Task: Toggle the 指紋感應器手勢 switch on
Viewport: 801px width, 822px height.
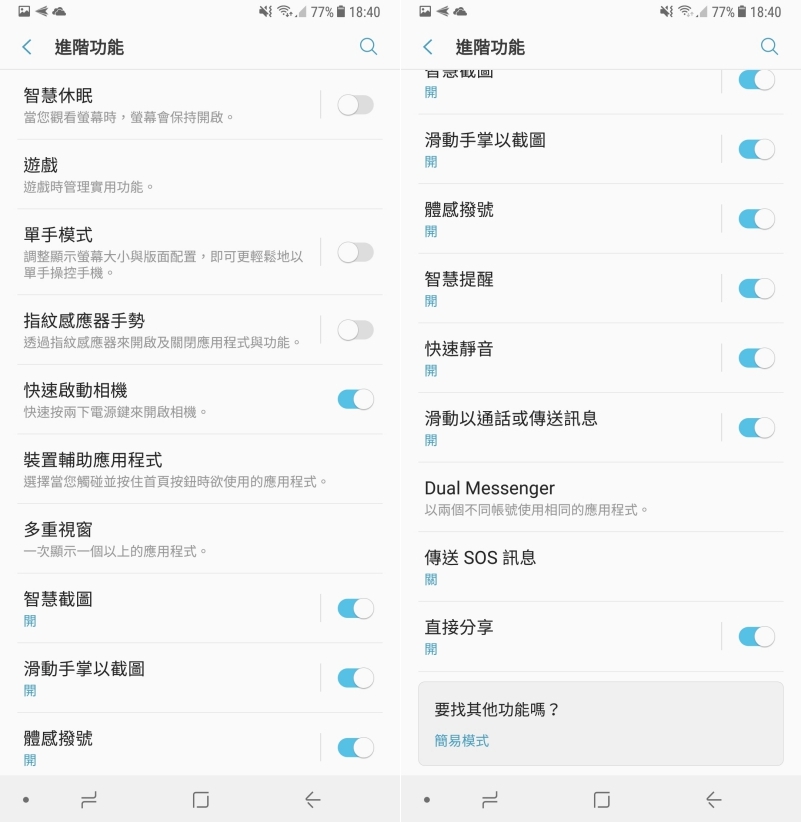Action: pos(355,330)
